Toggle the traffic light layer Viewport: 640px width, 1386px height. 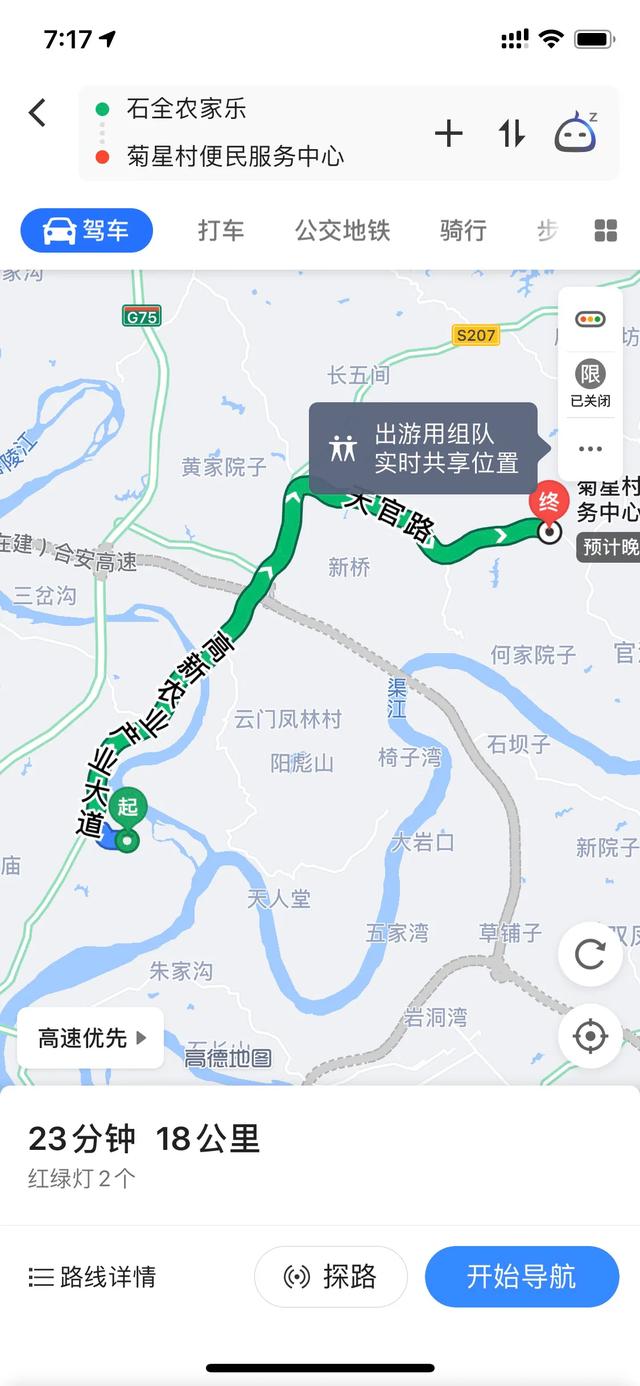pyautogui.click(x=590, y=319)
